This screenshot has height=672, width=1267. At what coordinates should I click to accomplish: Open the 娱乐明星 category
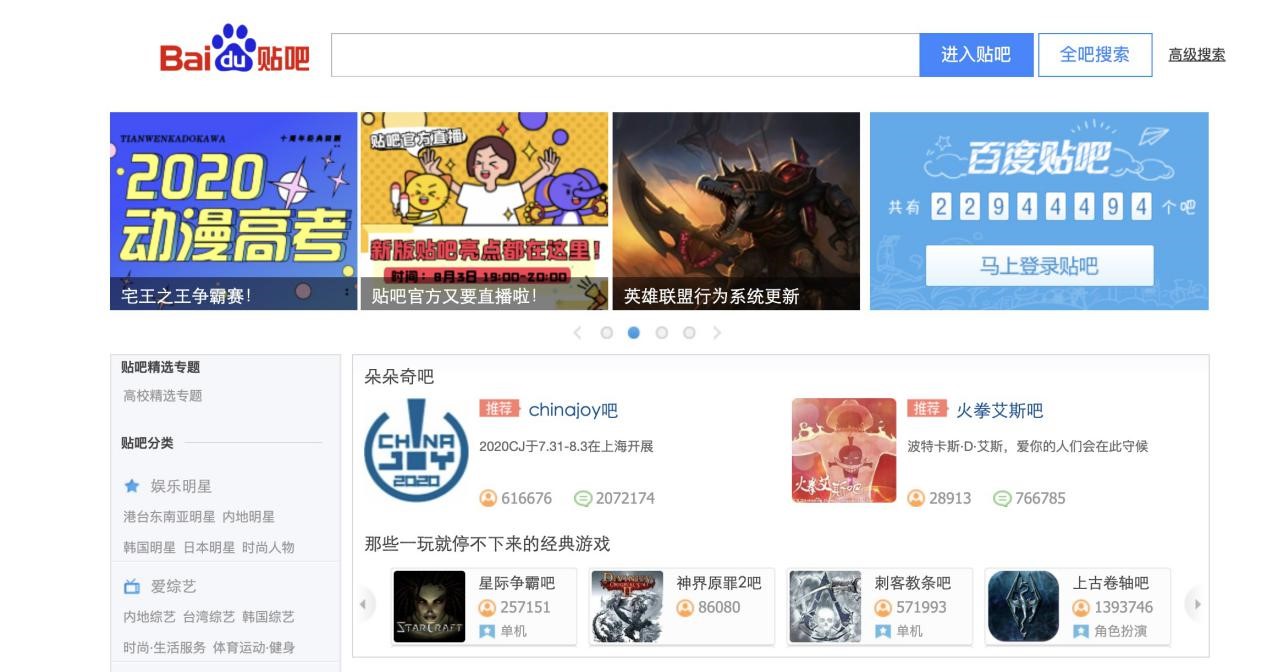click(x=181, y=486)
